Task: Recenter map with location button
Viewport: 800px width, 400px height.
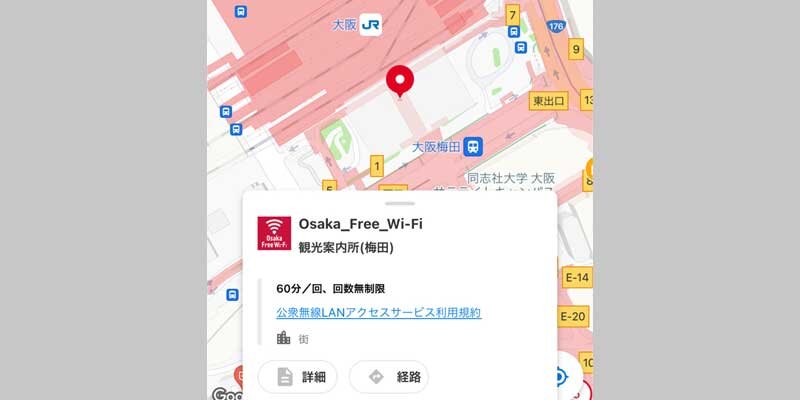Action: tap(562, 378)
